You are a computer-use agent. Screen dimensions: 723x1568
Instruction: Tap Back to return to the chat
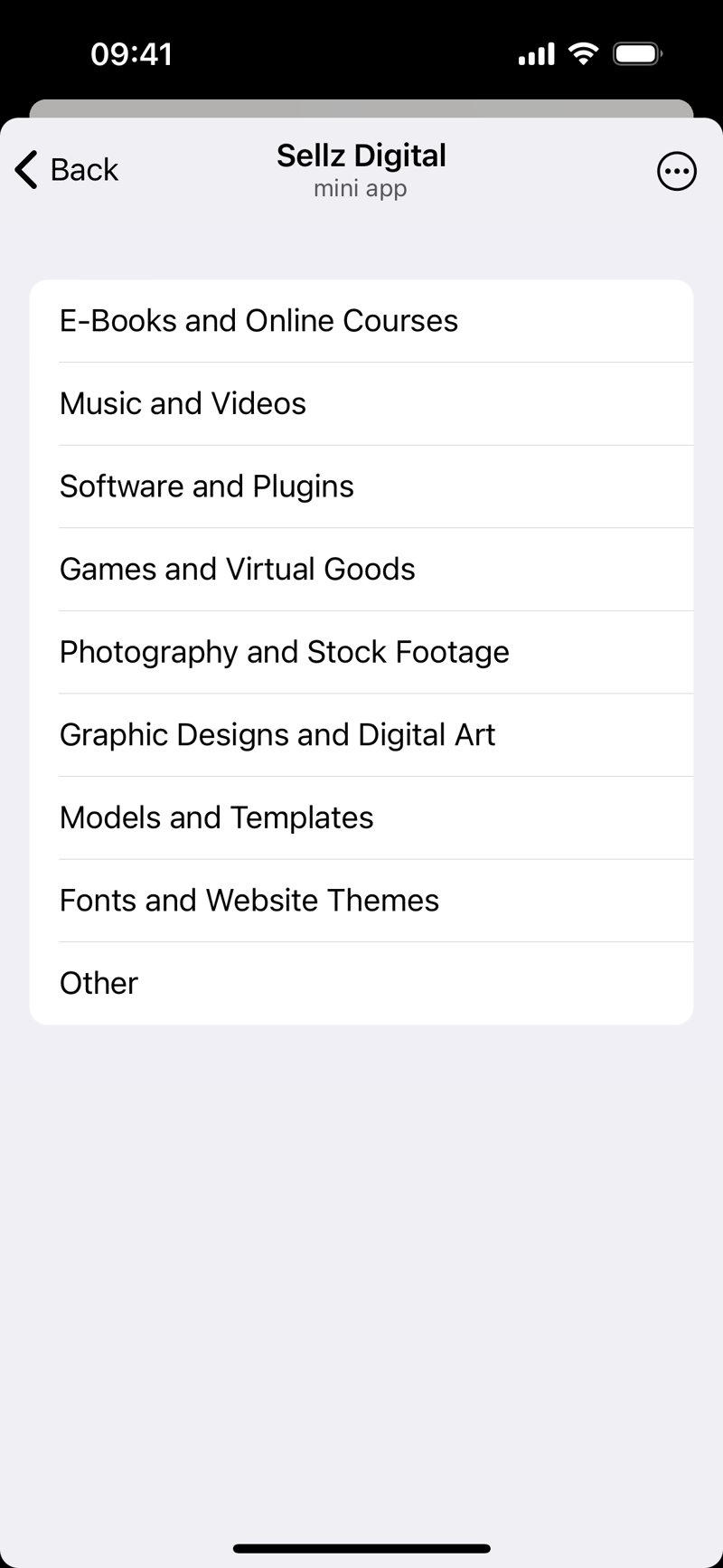[85, 169]
